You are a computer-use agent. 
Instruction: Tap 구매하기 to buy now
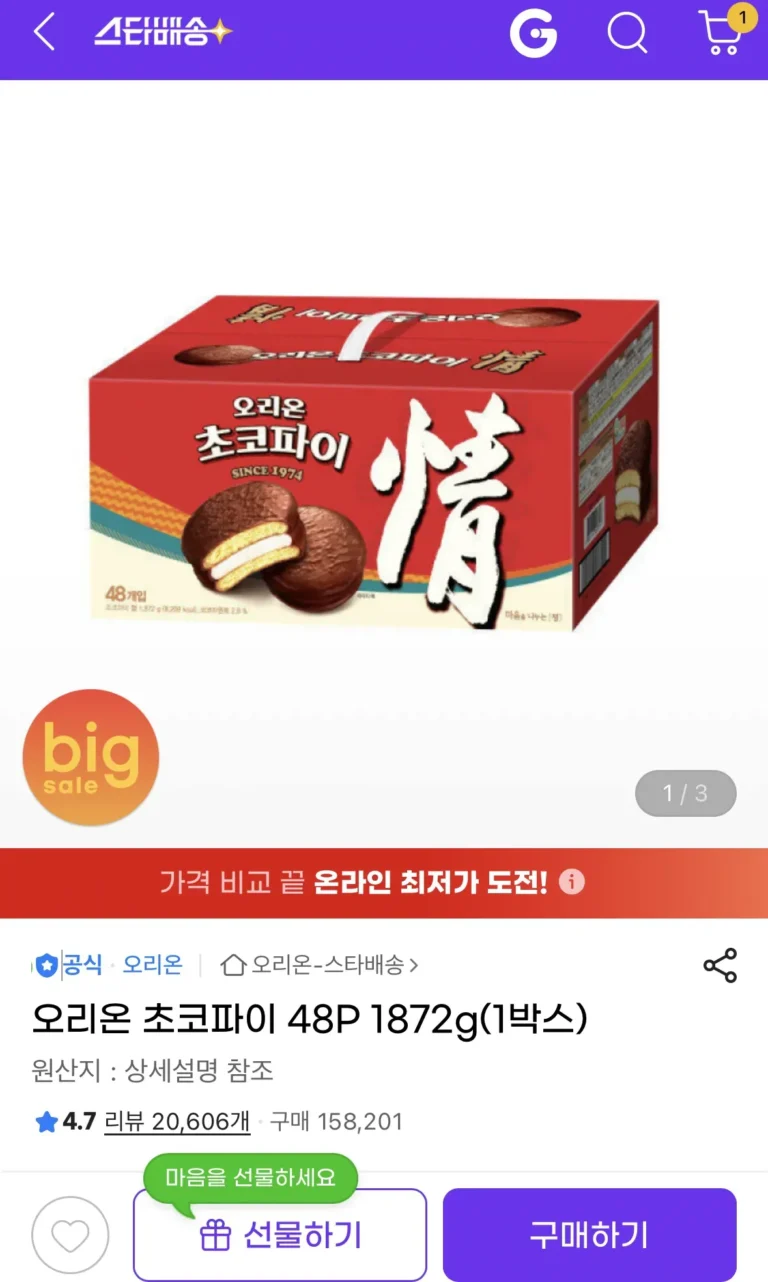click(x=589, y=1235)
